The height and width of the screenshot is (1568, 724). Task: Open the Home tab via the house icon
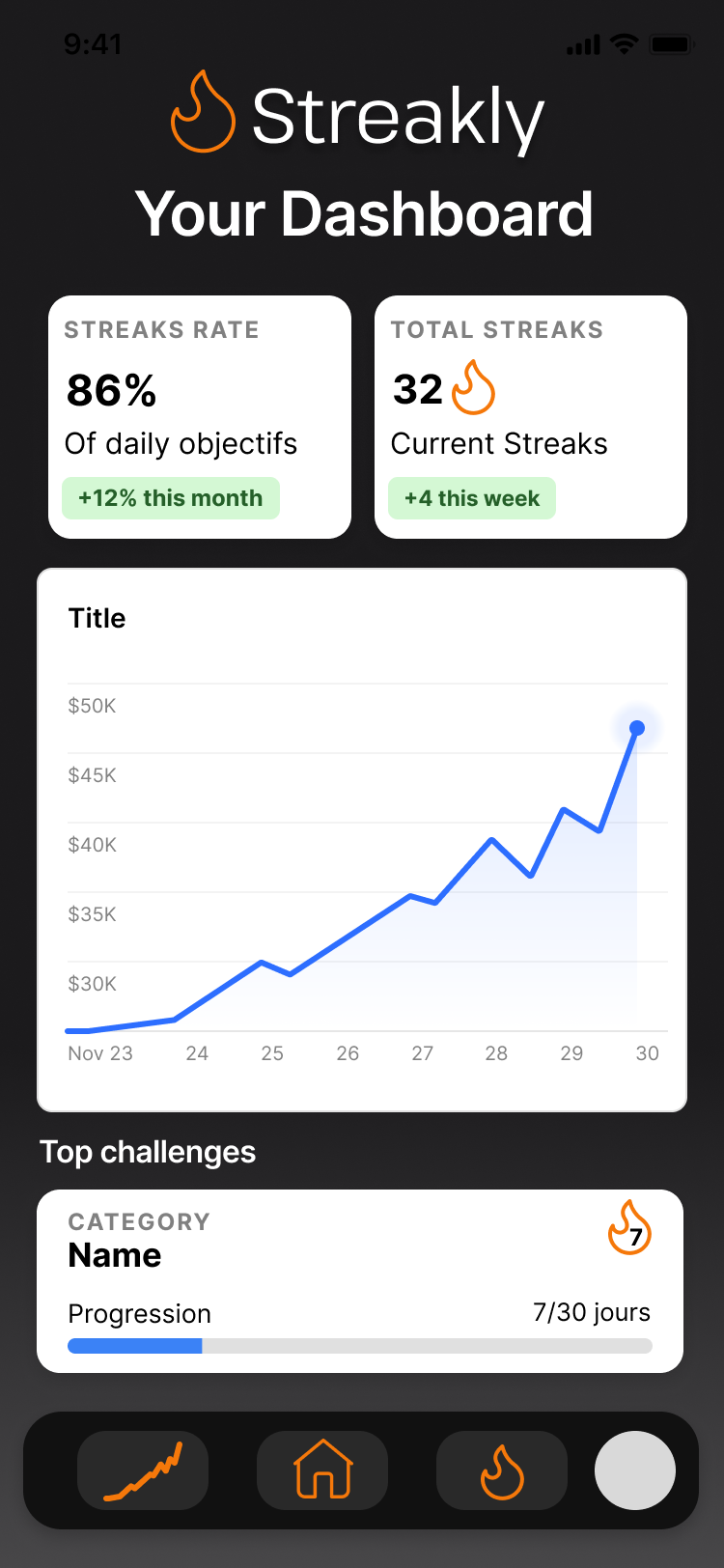[x=321, y=1470]
